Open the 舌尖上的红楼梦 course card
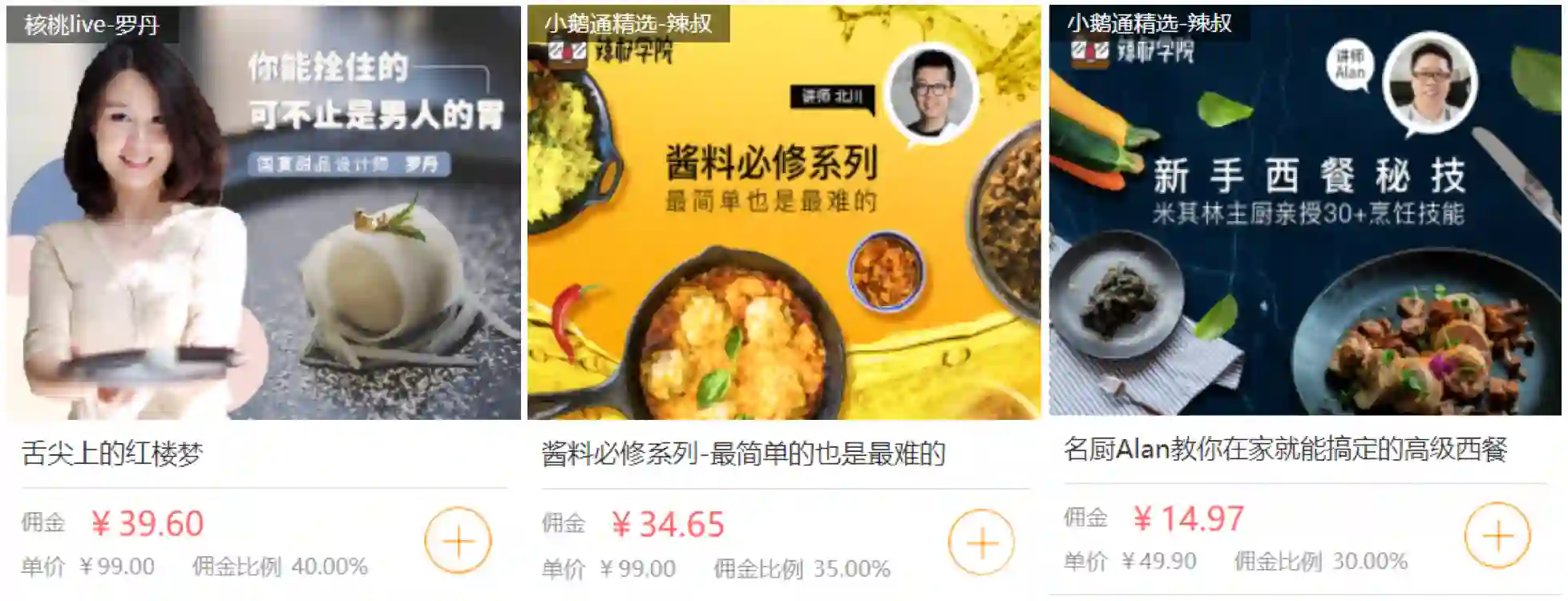The width and height of the screenshot is (1568, 601). coord(263,213)
